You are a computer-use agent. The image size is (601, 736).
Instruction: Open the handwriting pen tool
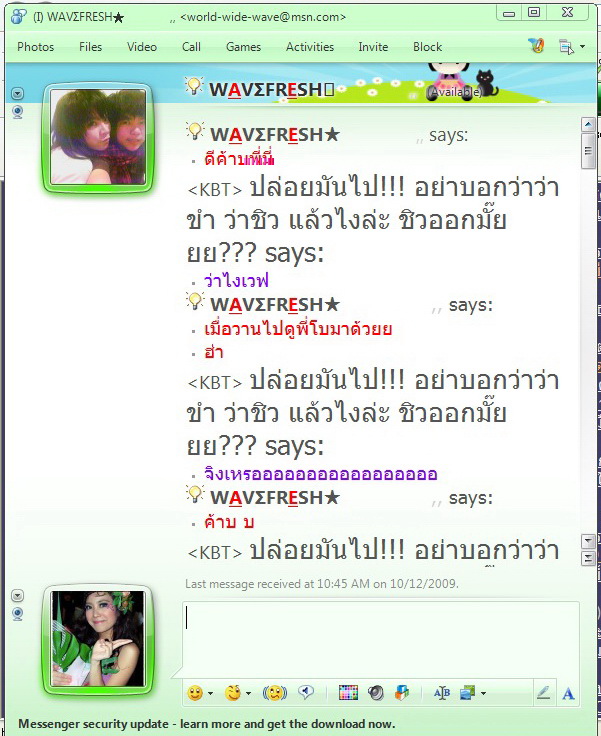tap(543, 692)
